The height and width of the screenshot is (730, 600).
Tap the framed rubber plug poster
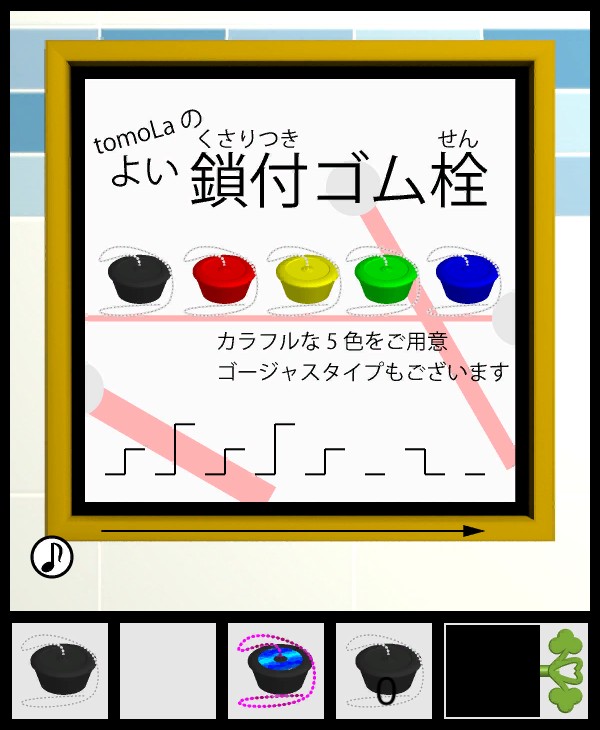coord(300,290)
